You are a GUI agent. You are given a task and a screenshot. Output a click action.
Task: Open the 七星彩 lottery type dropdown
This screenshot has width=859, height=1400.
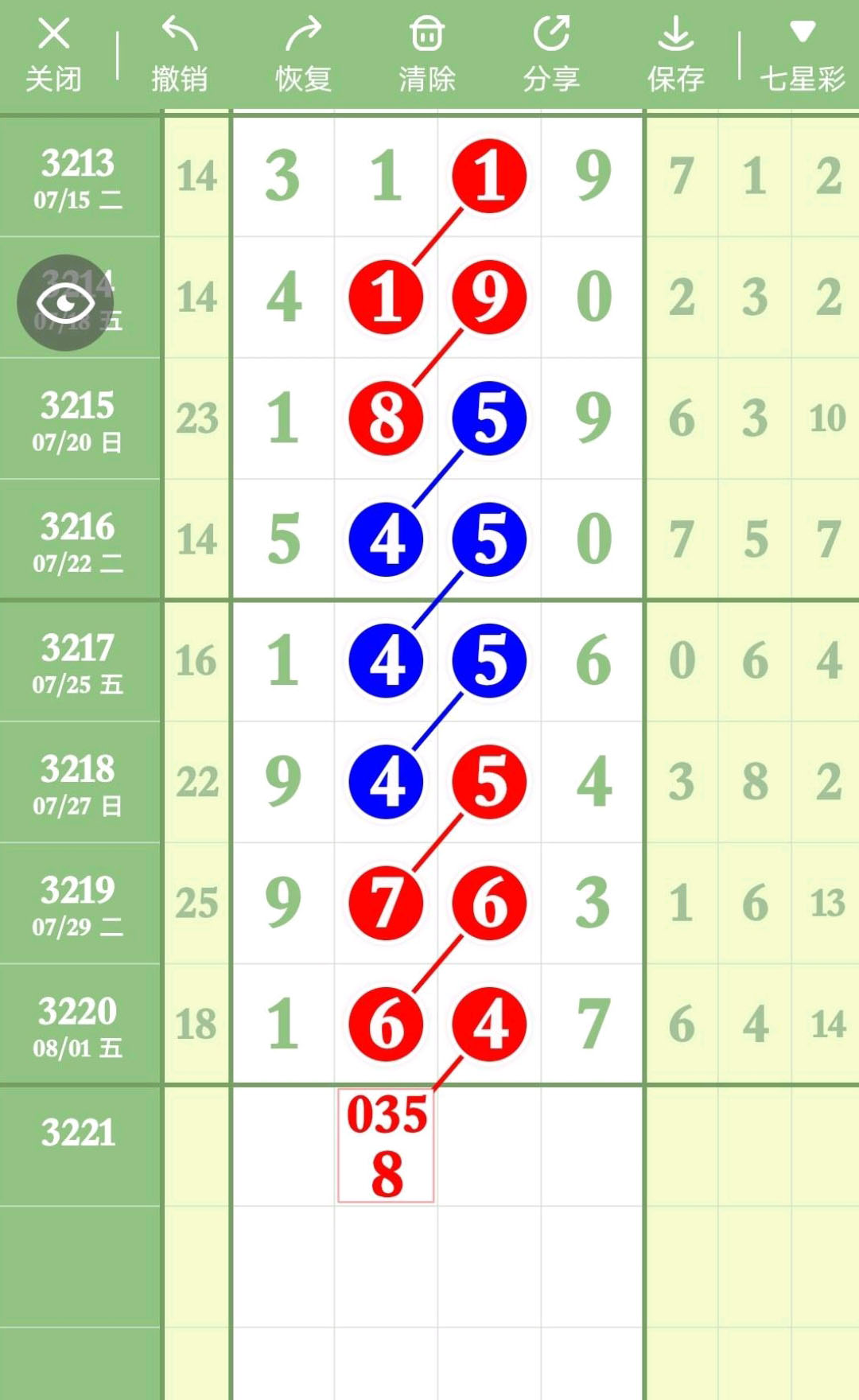coord(803,56)
